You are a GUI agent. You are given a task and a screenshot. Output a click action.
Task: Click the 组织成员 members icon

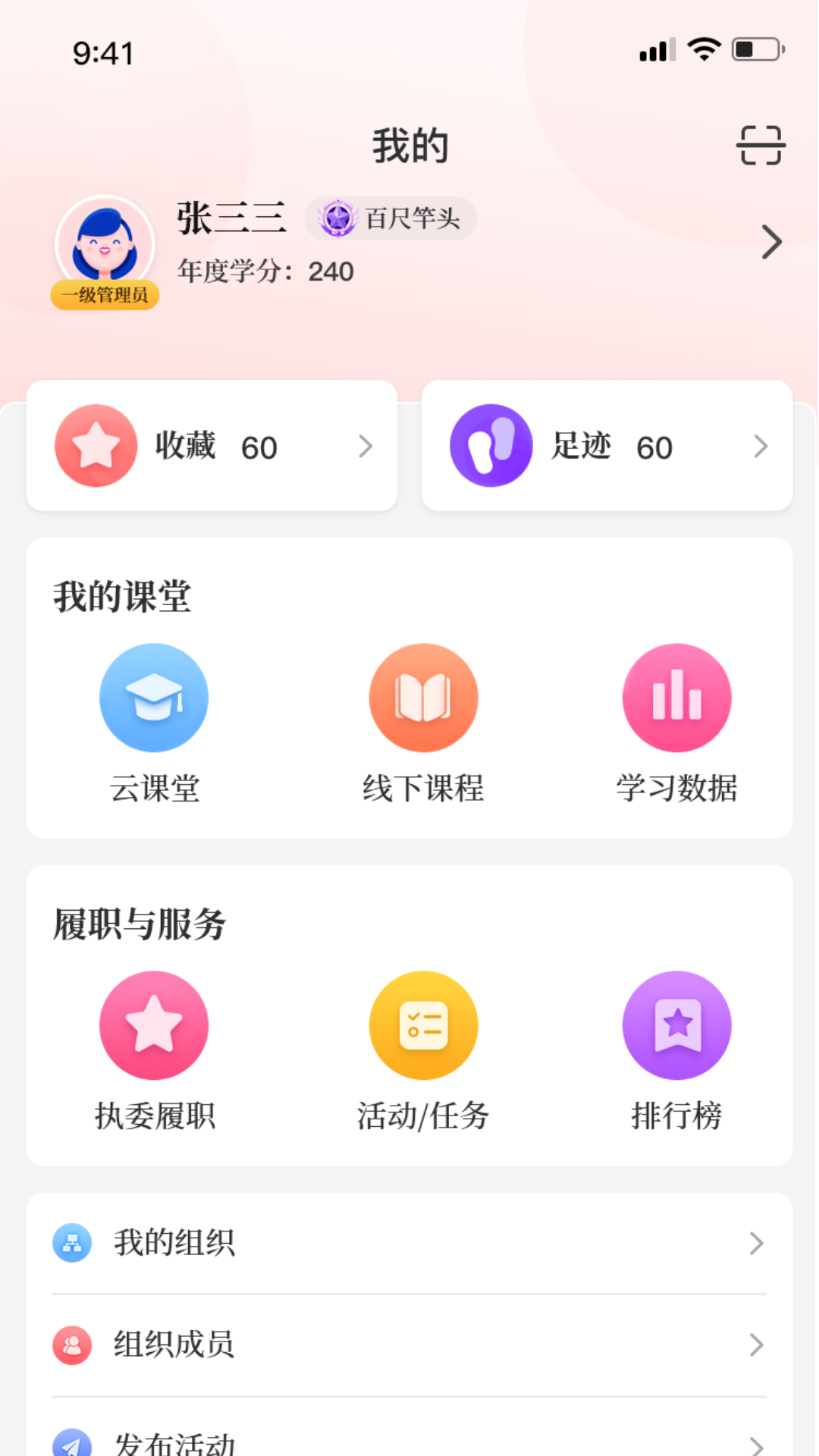[72, 1346]
